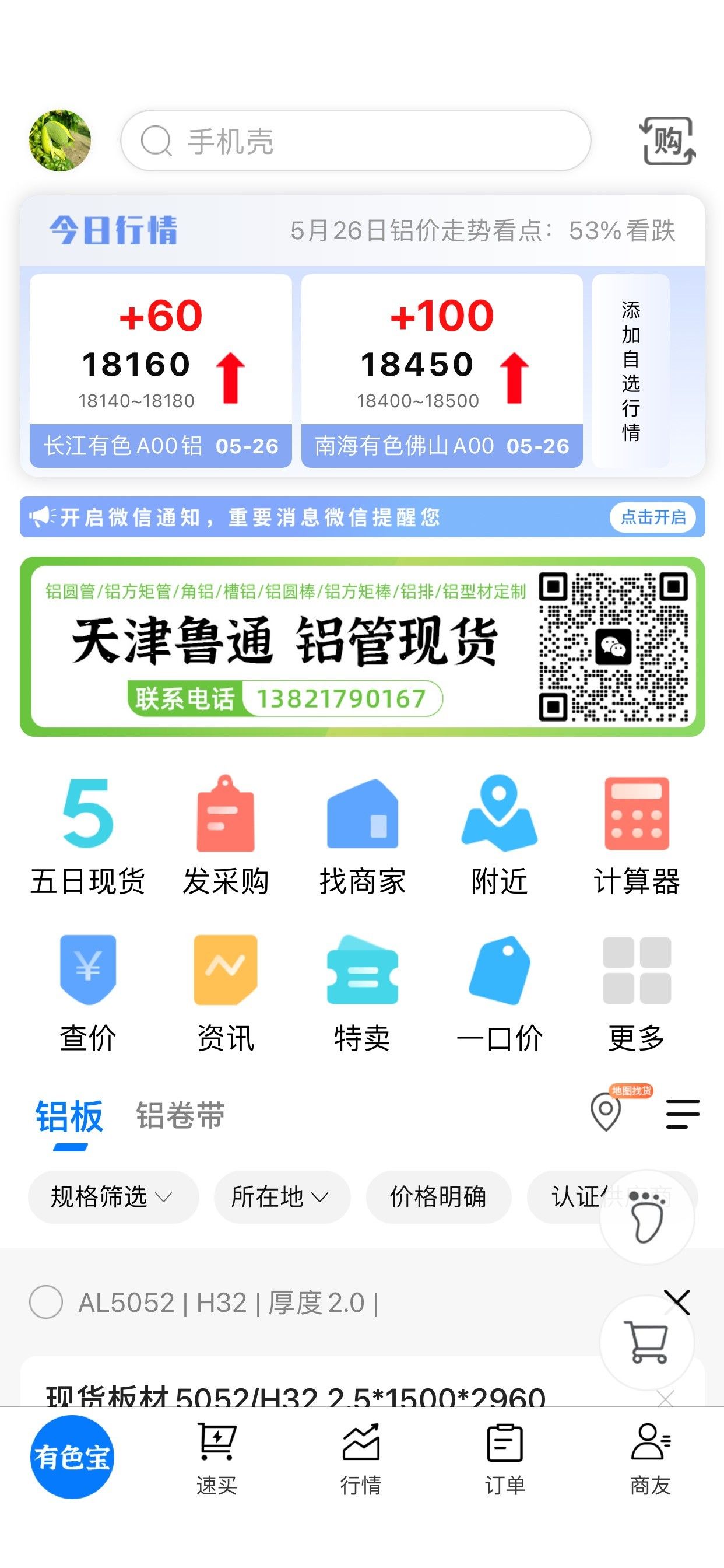Open the profile avatar

[59, 141]
